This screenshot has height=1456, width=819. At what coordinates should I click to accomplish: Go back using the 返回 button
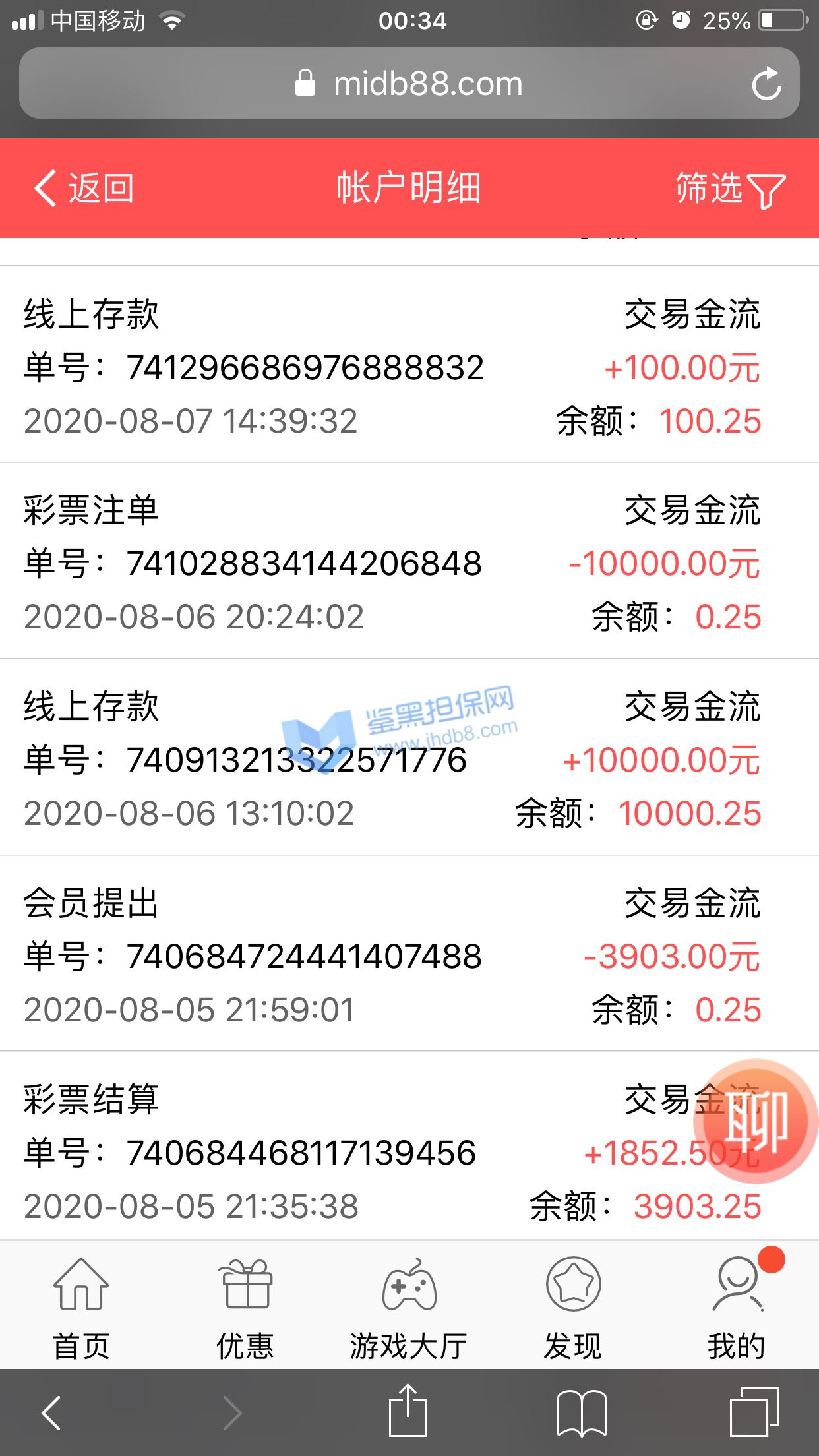tap(84, 189)
